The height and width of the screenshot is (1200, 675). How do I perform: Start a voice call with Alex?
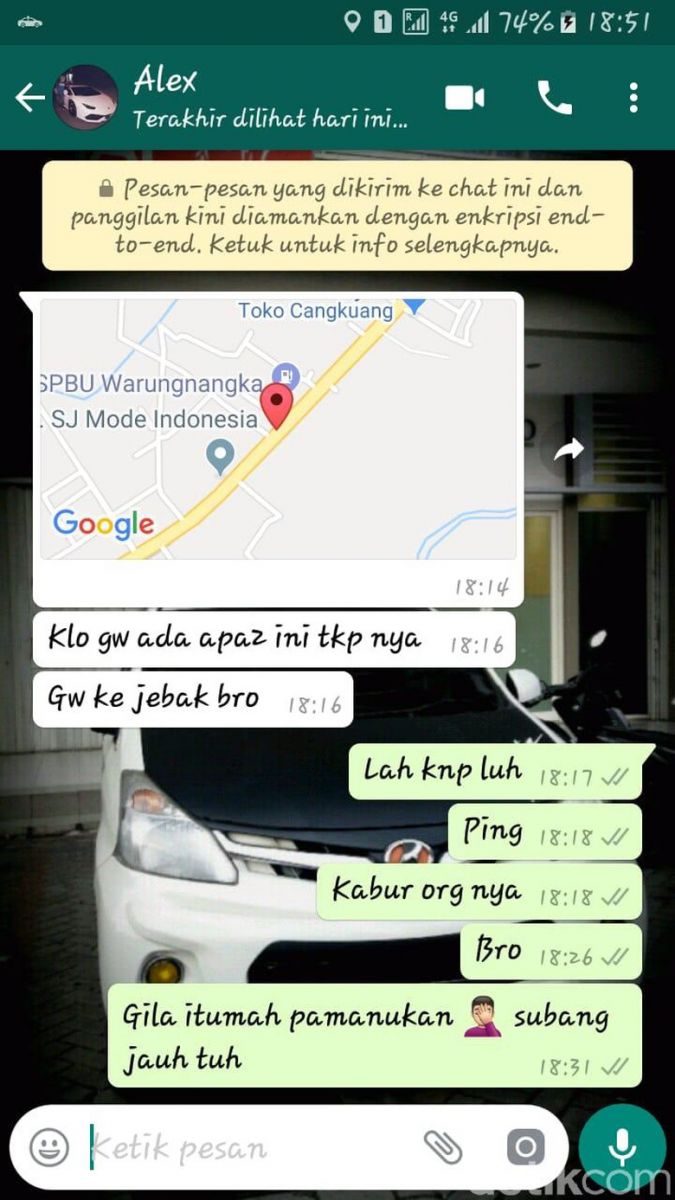(x=554, y=97)
